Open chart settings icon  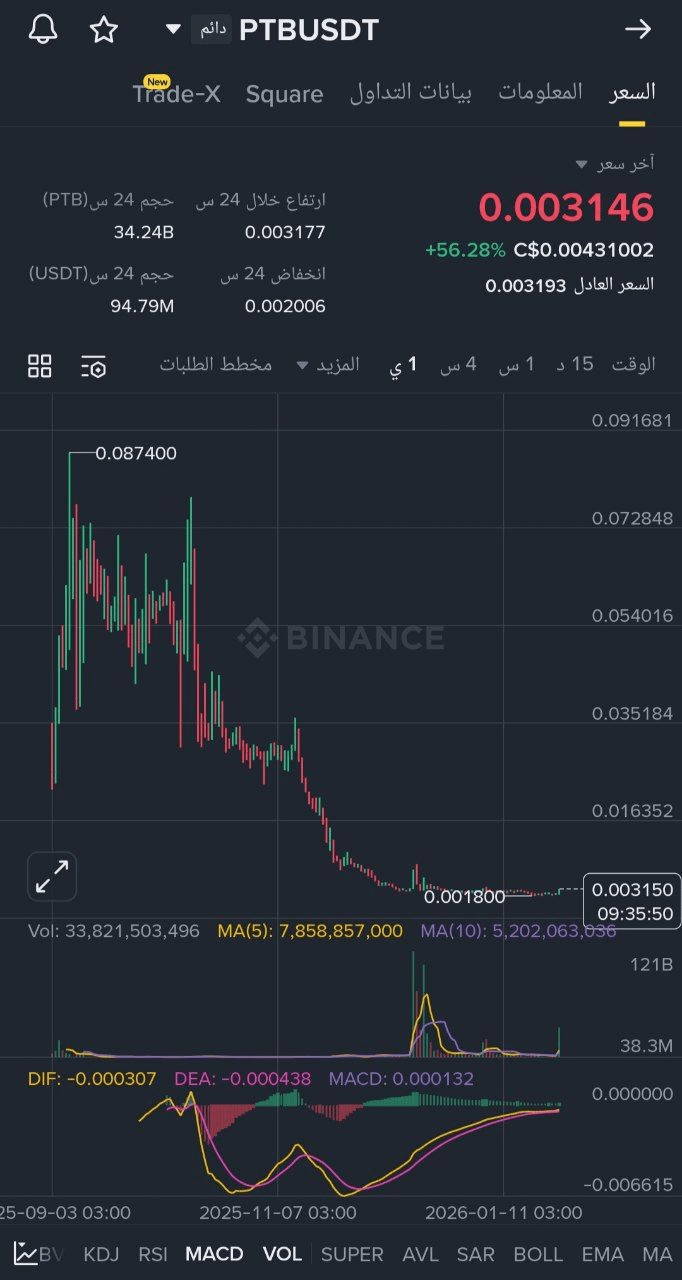point(93,366)
